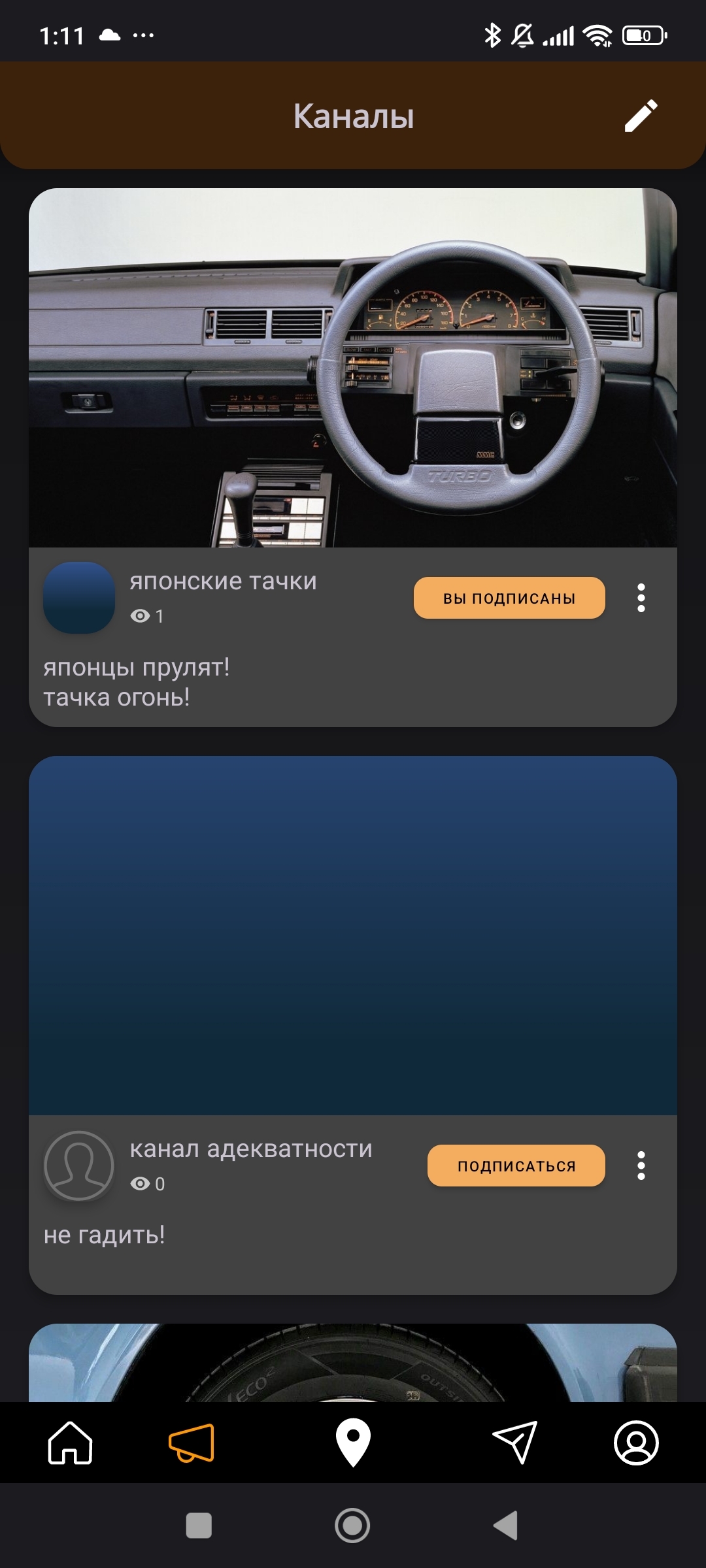
Task: Tap the ВЫ ПОДПИСАНЫ button
Action: click(x=509, y=598)
